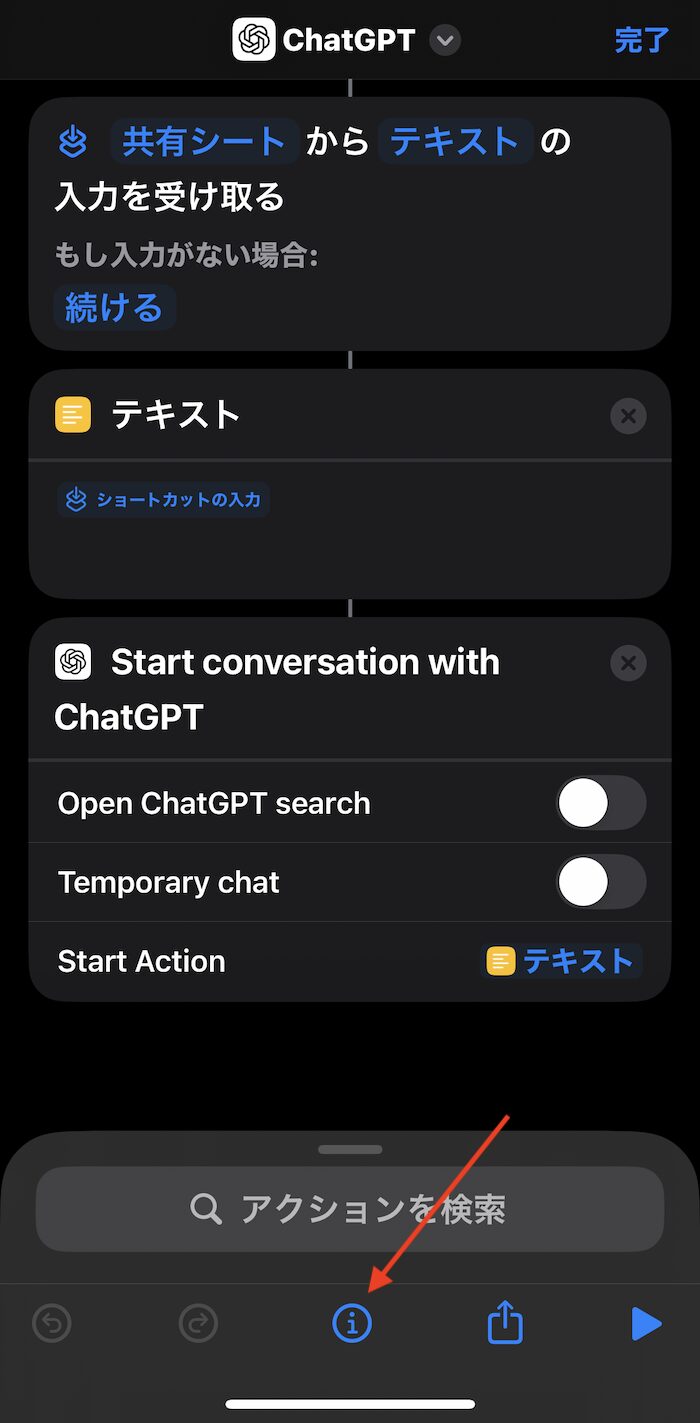Change the 共有シート input source
This screenshot has width=700, height=1423.
(204, 141)
